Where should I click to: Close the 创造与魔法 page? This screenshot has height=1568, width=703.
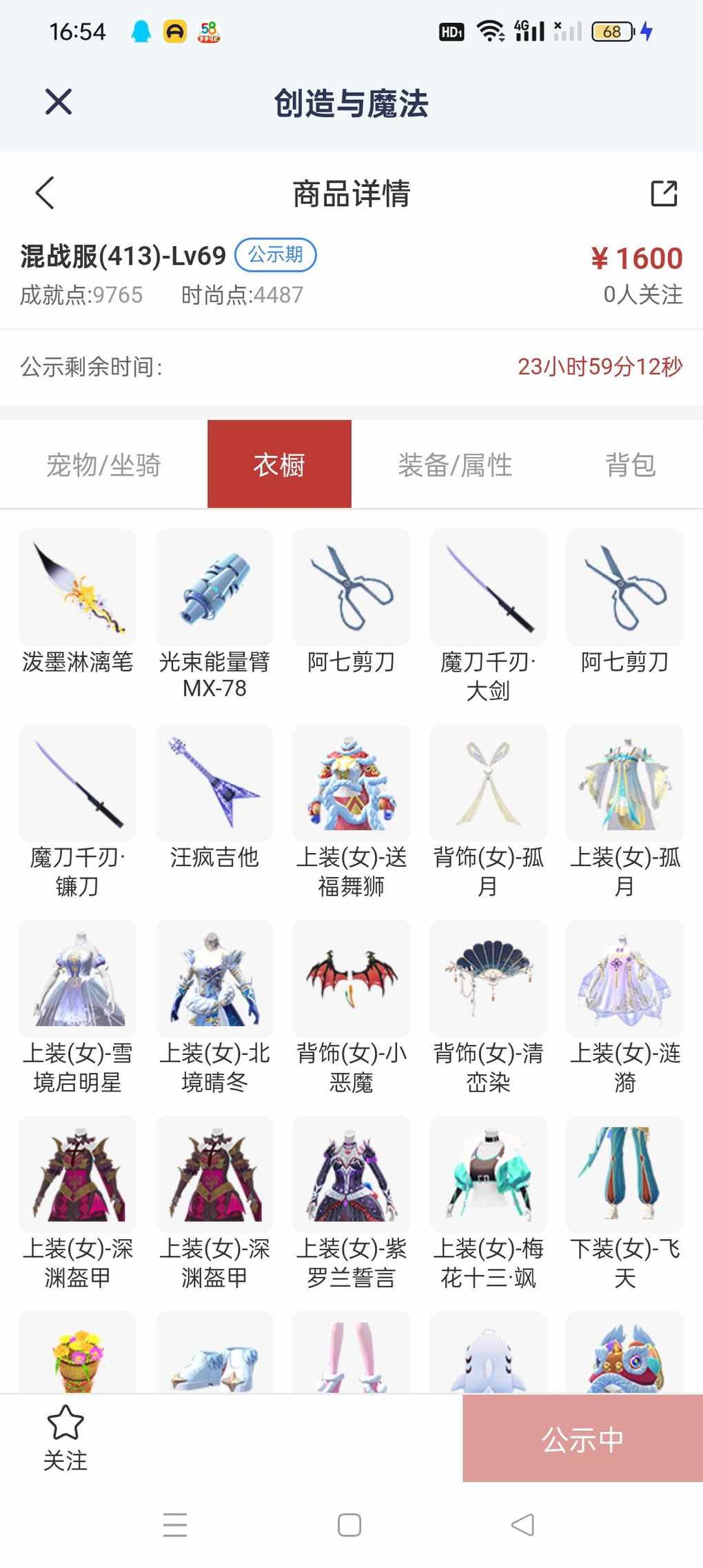coord(59,102)
